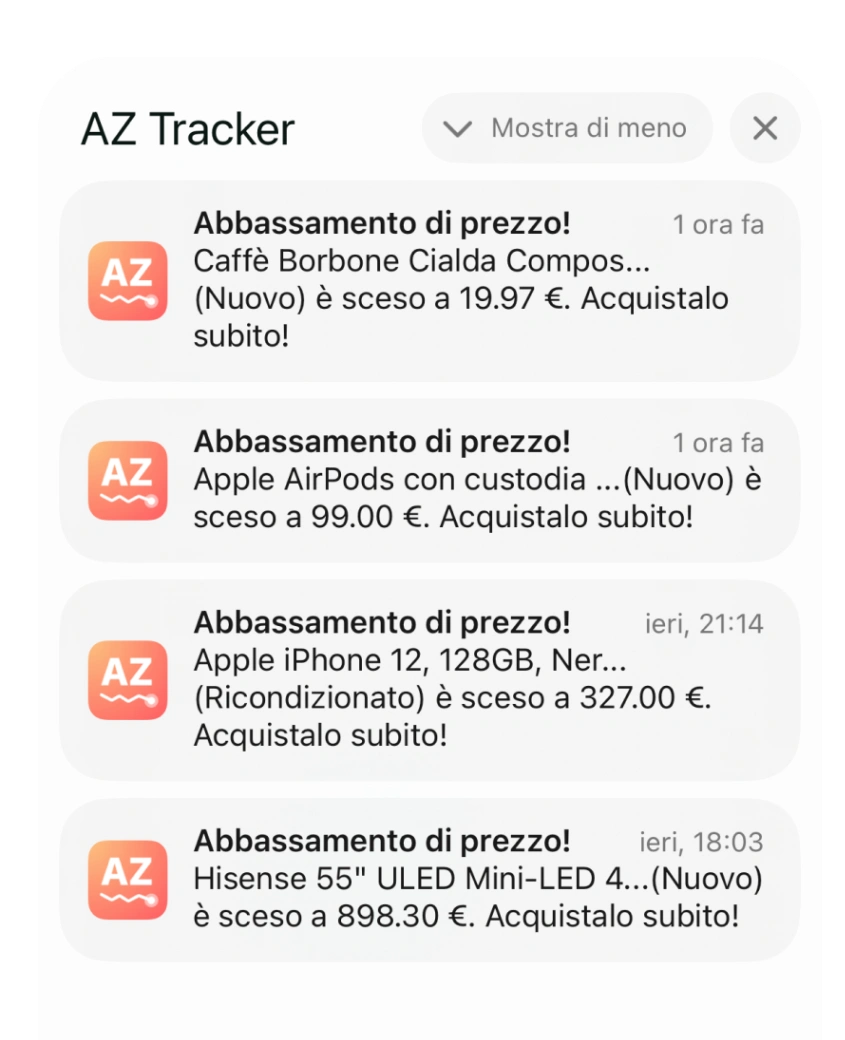Click the AZ icon on the Hisense TV notification
This screenshot has width=845, height=1040.
click(x=127, y=878)
